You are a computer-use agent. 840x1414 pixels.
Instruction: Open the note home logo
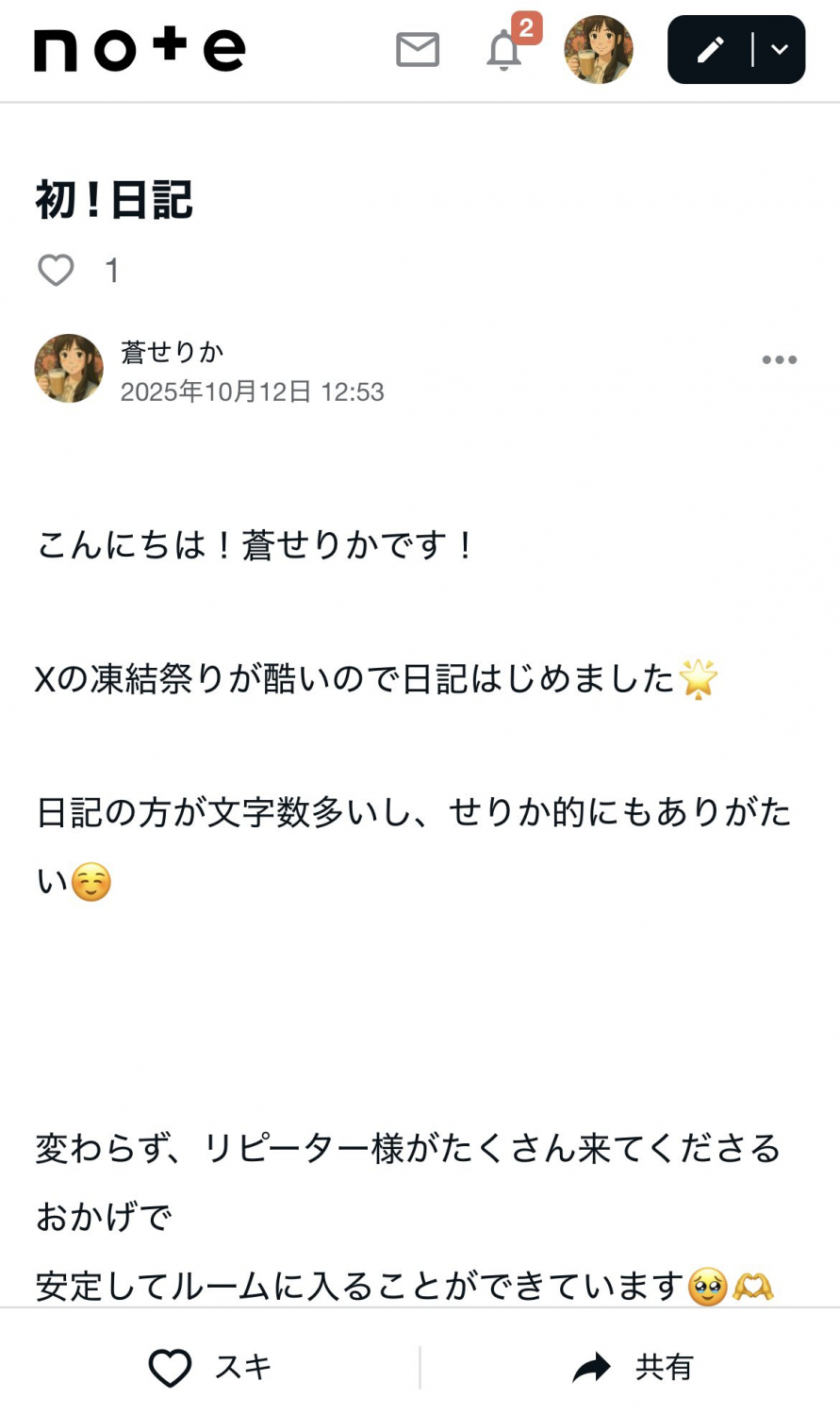[140, 50]
